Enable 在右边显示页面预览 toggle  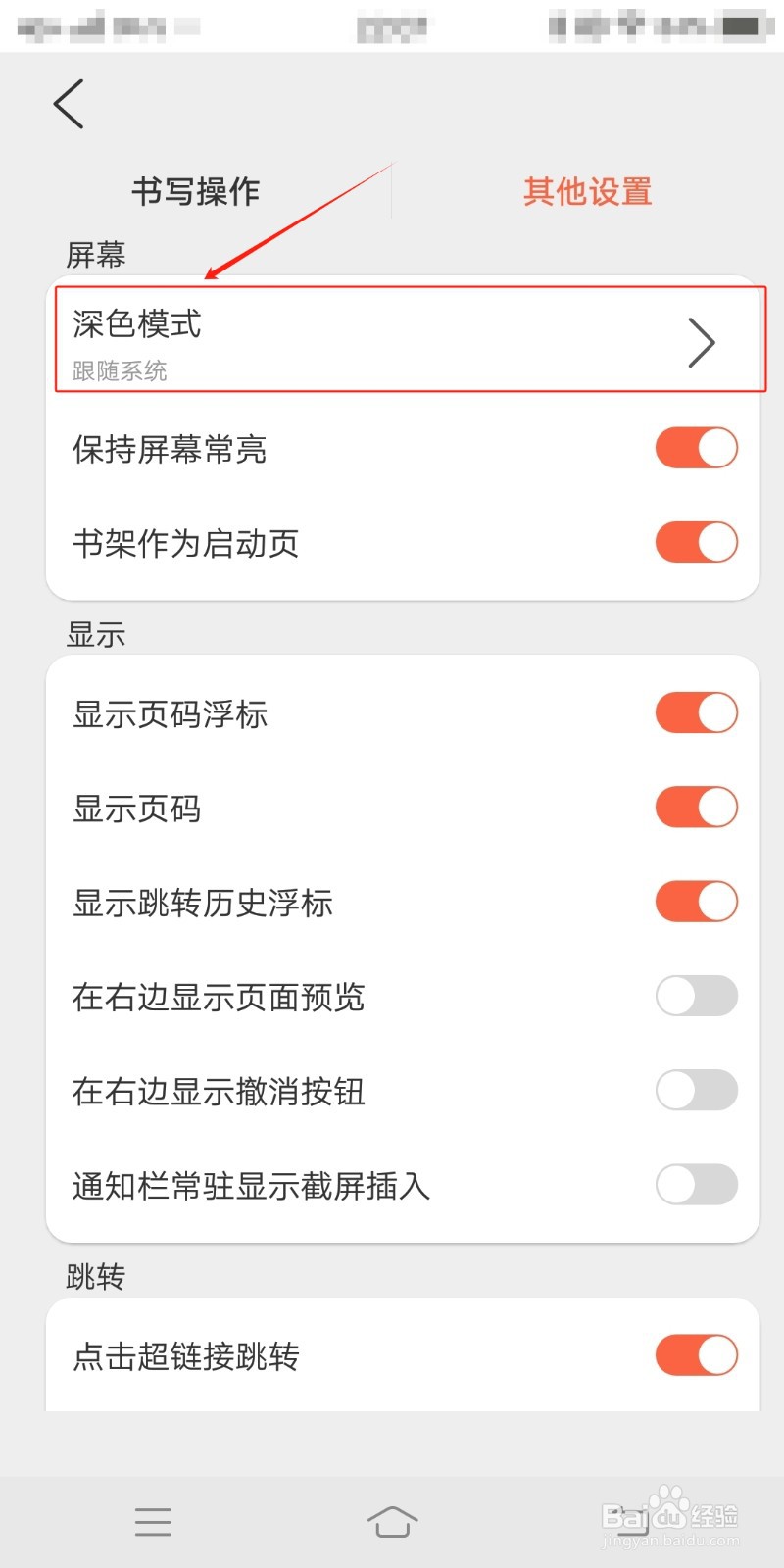coord(696,996)
